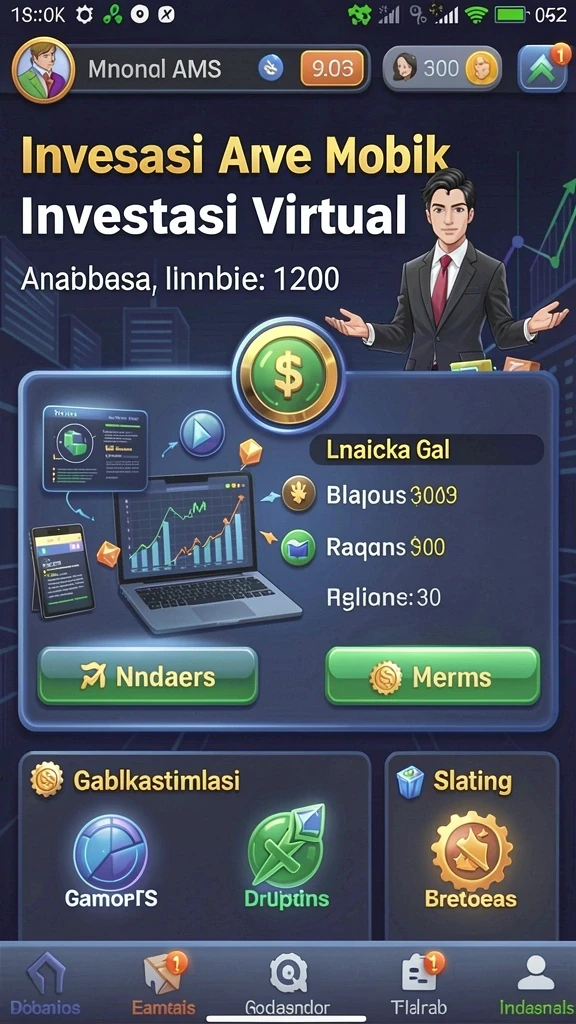Tap the orange 9.03 button
This screenshot has height=1024, width=576.
pos(331,69)
